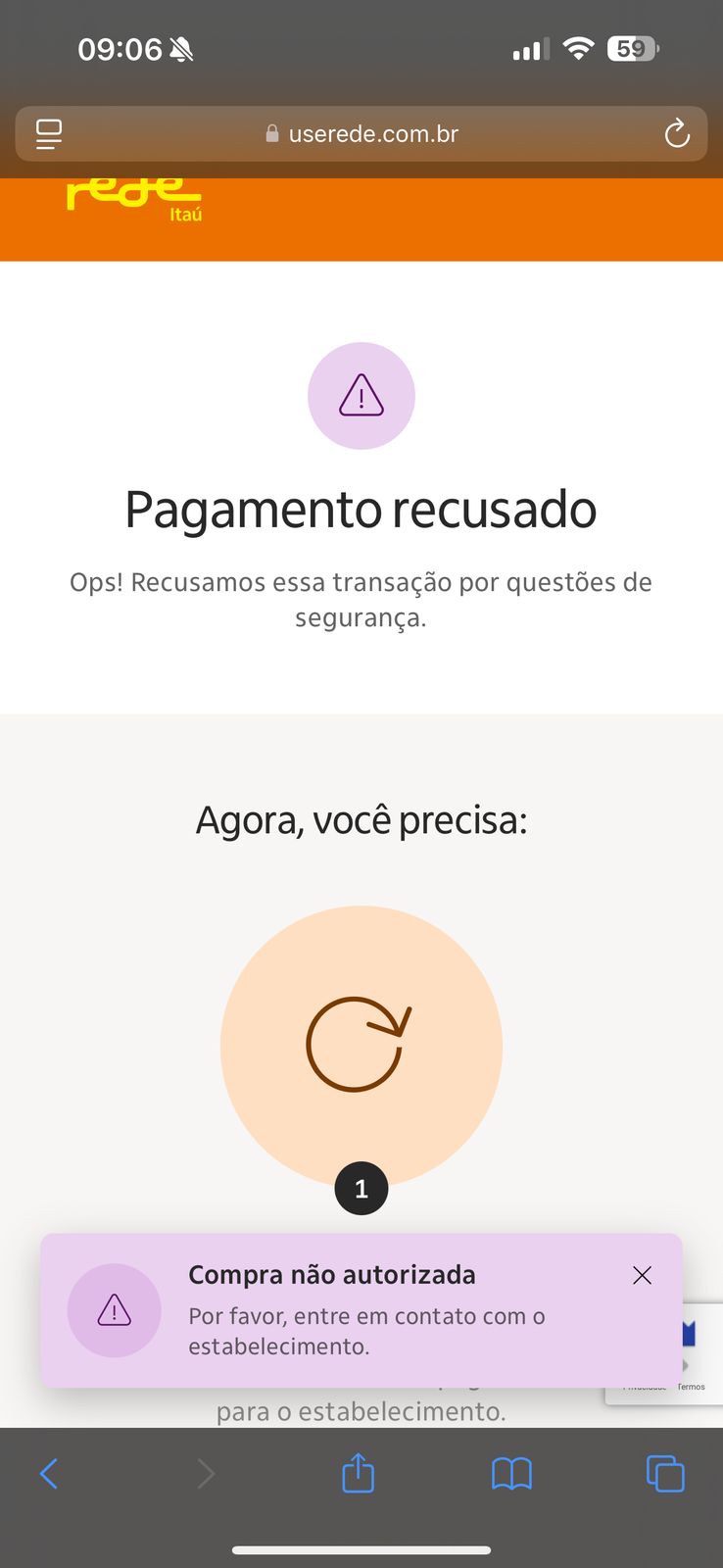Tap the step 1 numbered badge
723x1568 pixels.
click(361, 1188)
